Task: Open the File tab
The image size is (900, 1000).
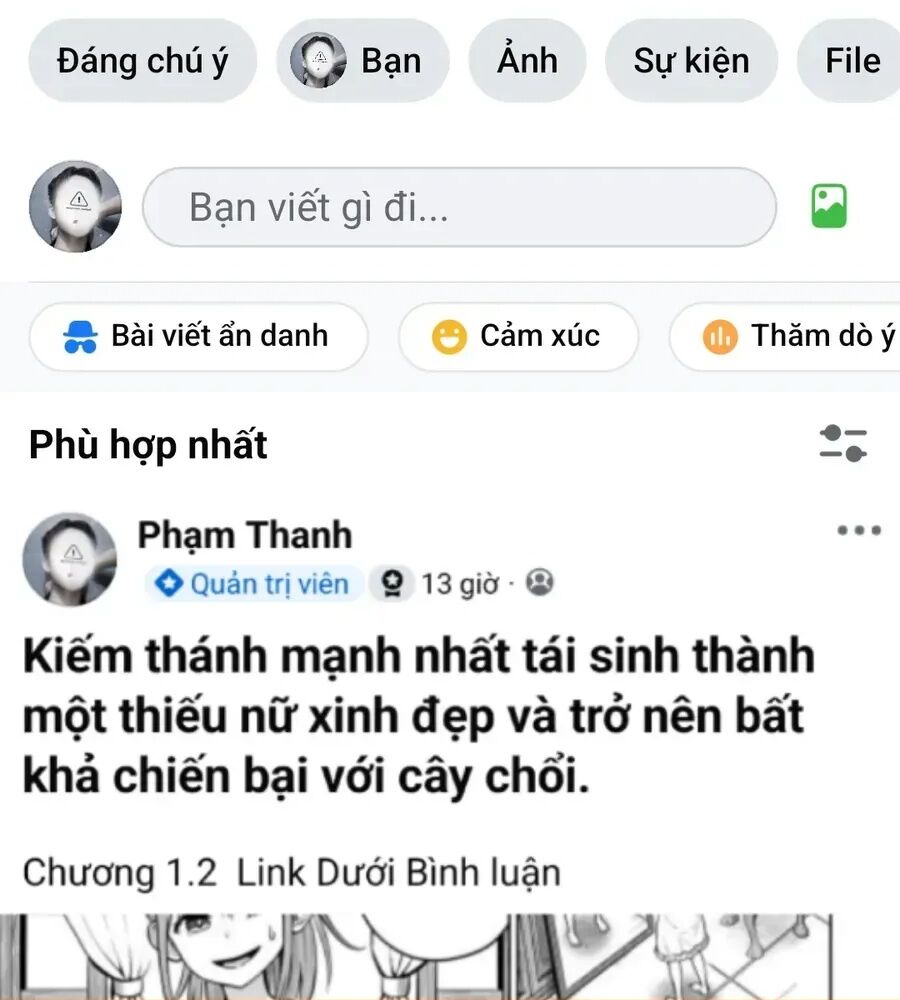Action: (851, 61)
